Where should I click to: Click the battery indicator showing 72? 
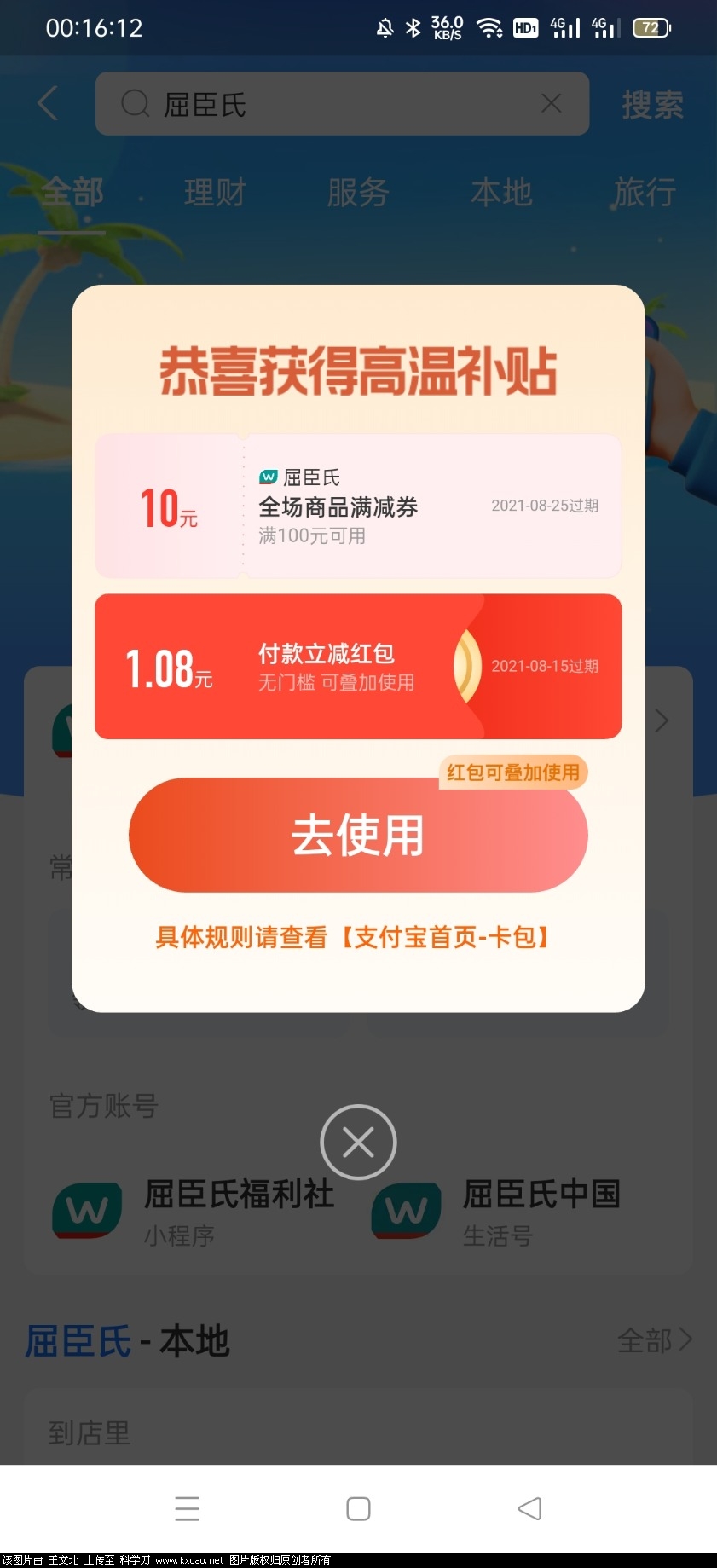651,27
